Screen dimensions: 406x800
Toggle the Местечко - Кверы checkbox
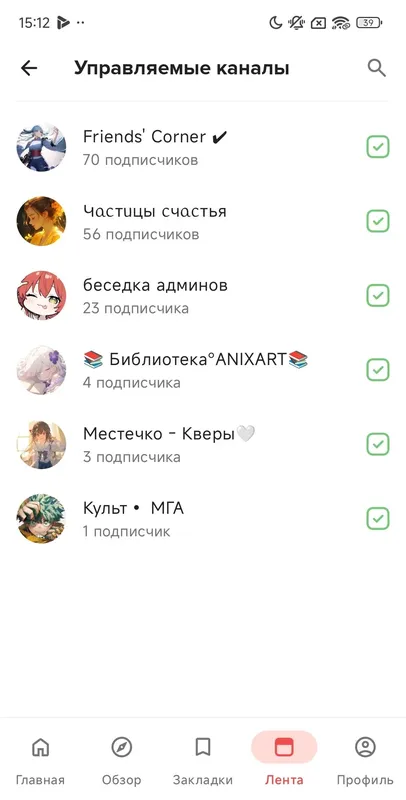click(x=378, y=444)
